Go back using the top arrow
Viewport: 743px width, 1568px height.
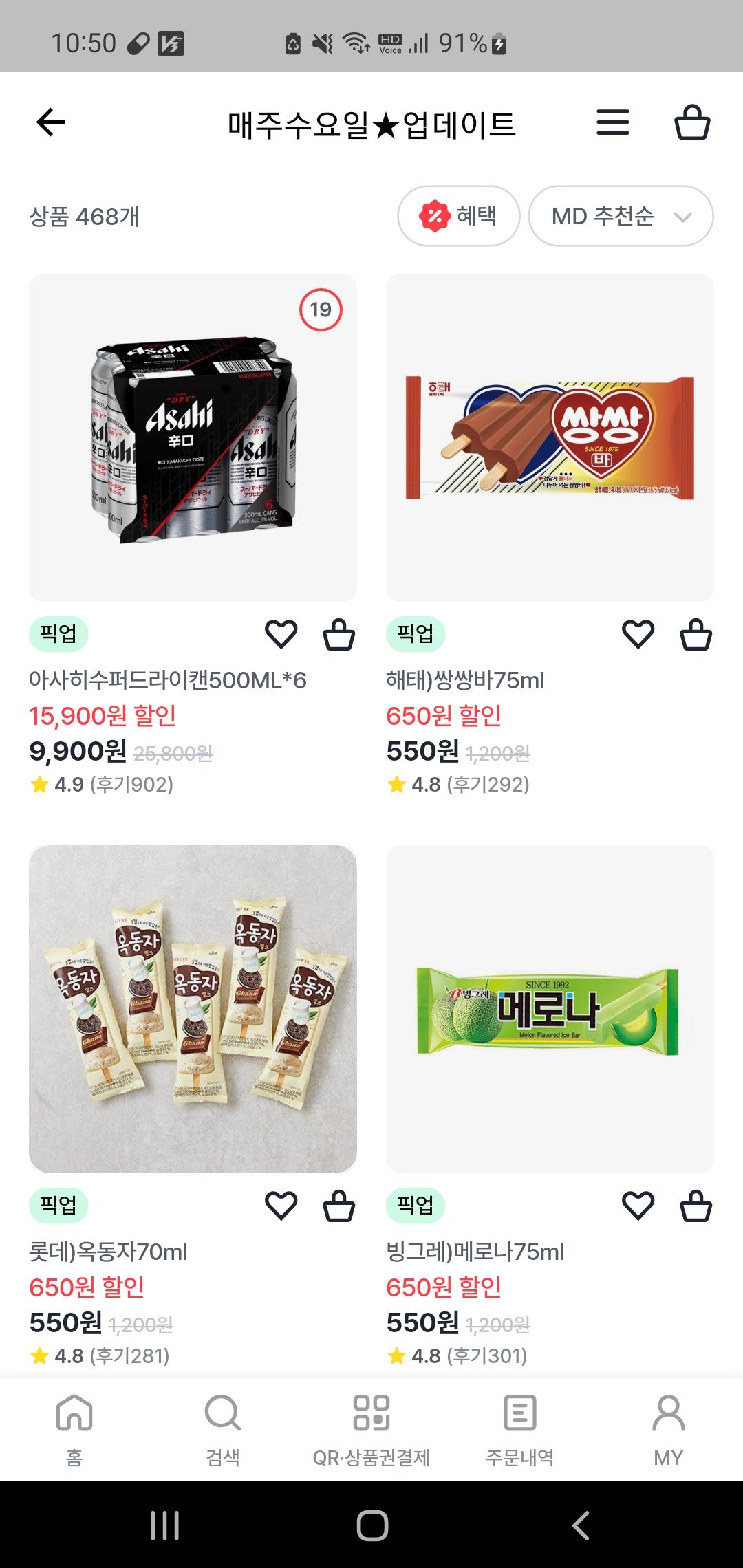(x=51, y=123)
